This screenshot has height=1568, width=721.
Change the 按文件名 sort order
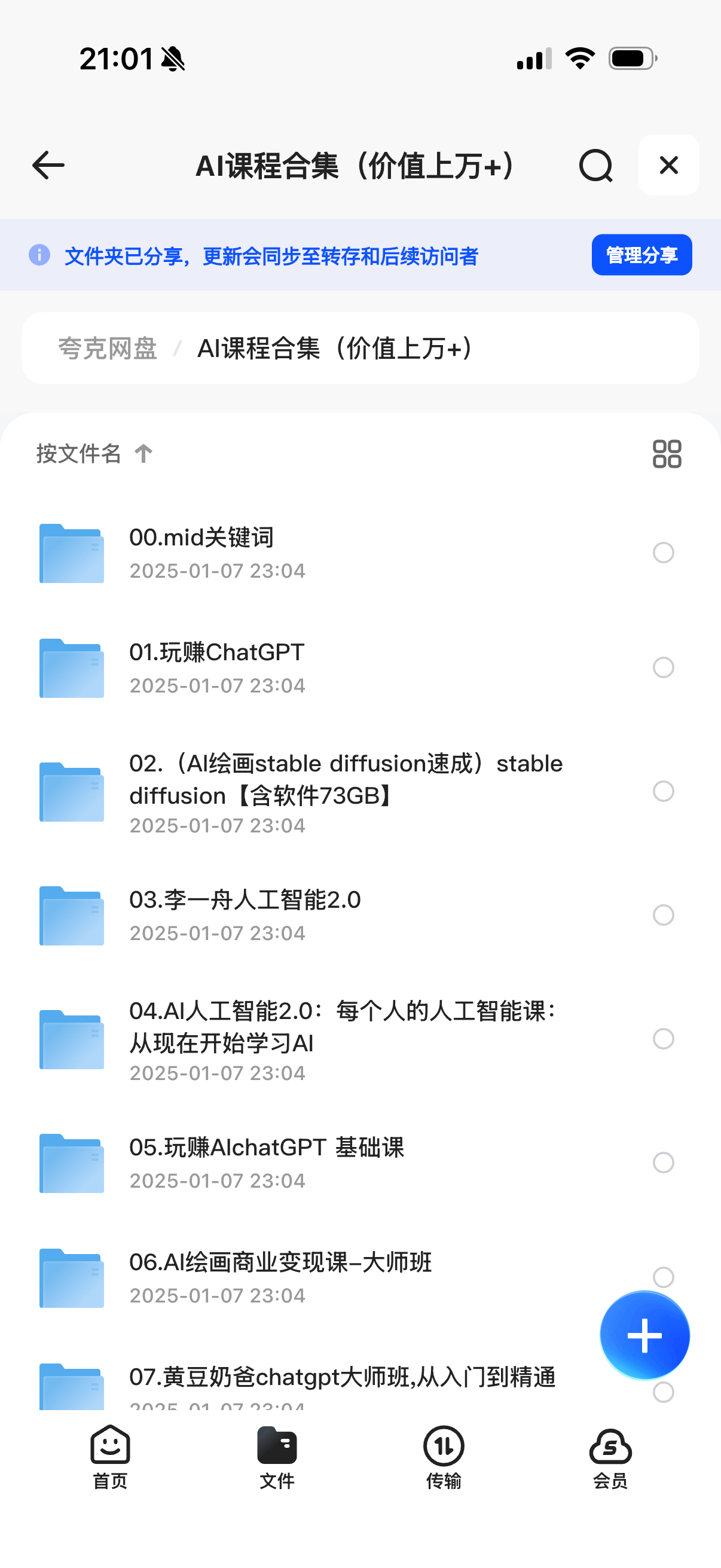click(x=94, y=453)
